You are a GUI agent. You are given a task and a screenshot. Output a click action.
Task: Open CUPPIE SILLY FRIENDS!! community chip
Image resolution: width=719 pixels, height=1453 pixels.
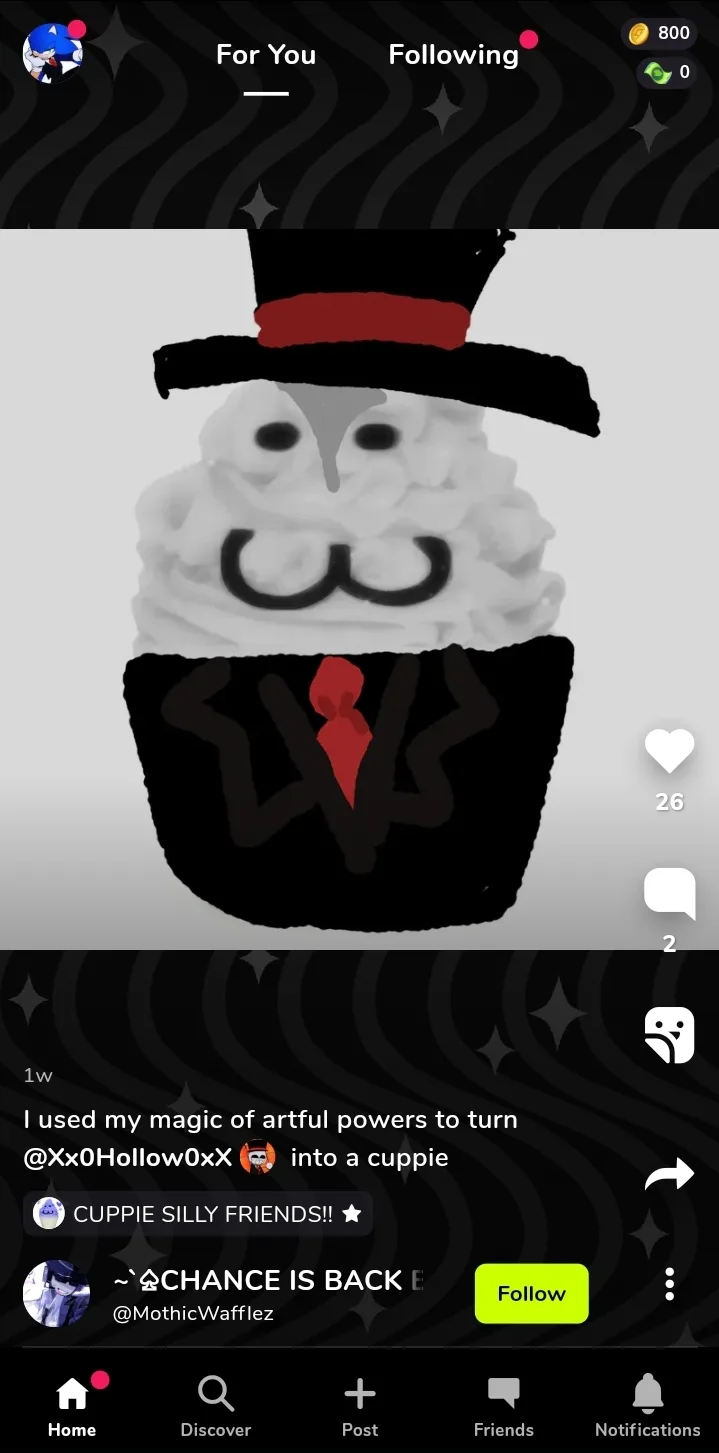click(x=198, y=1214)
